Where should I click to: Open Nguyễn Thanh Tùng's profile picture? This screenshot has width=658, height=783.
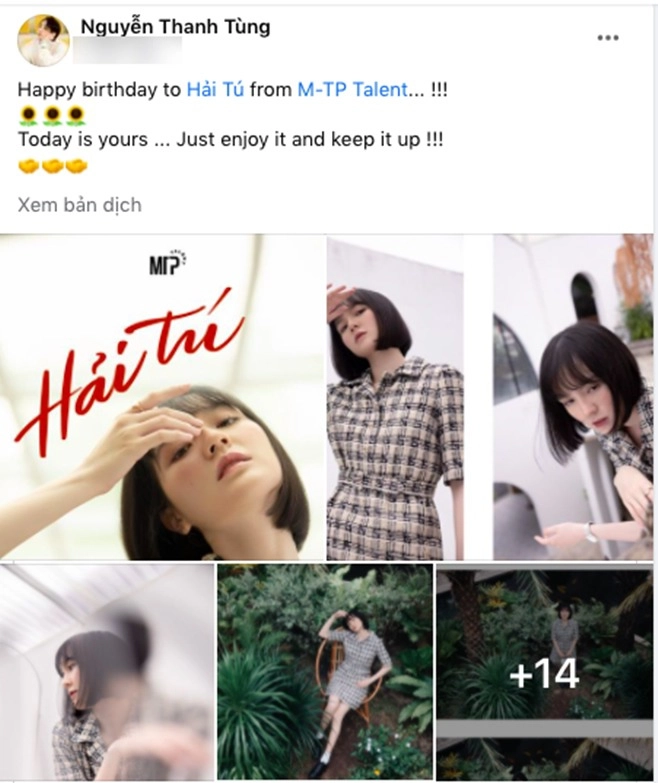43,41
